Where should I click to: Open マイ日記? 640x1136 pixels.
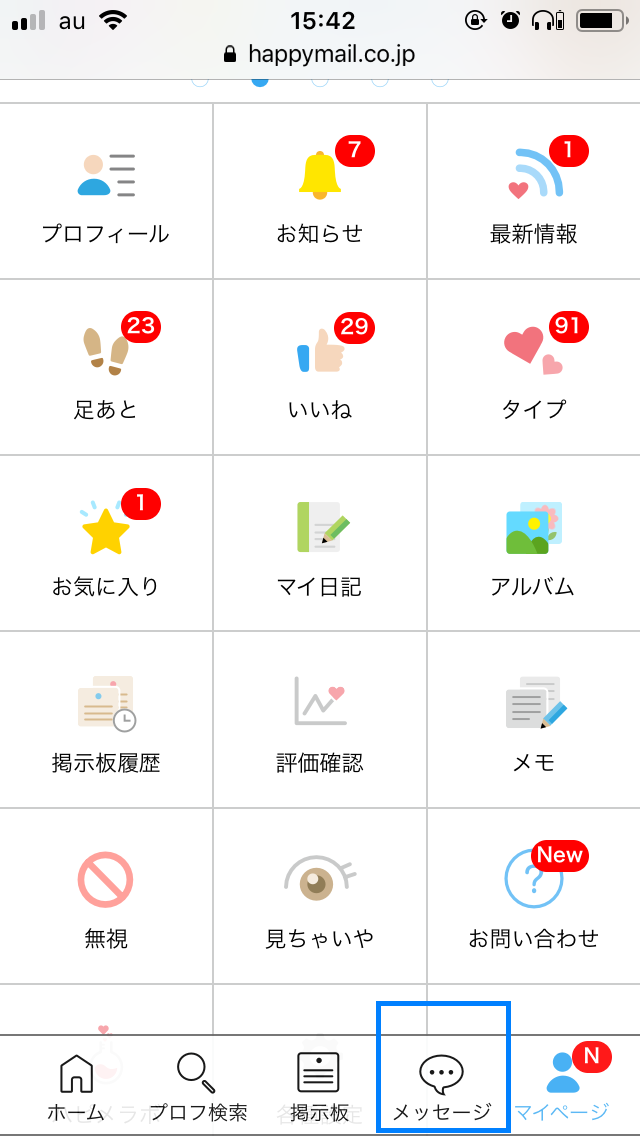click(x=320, y=544)
